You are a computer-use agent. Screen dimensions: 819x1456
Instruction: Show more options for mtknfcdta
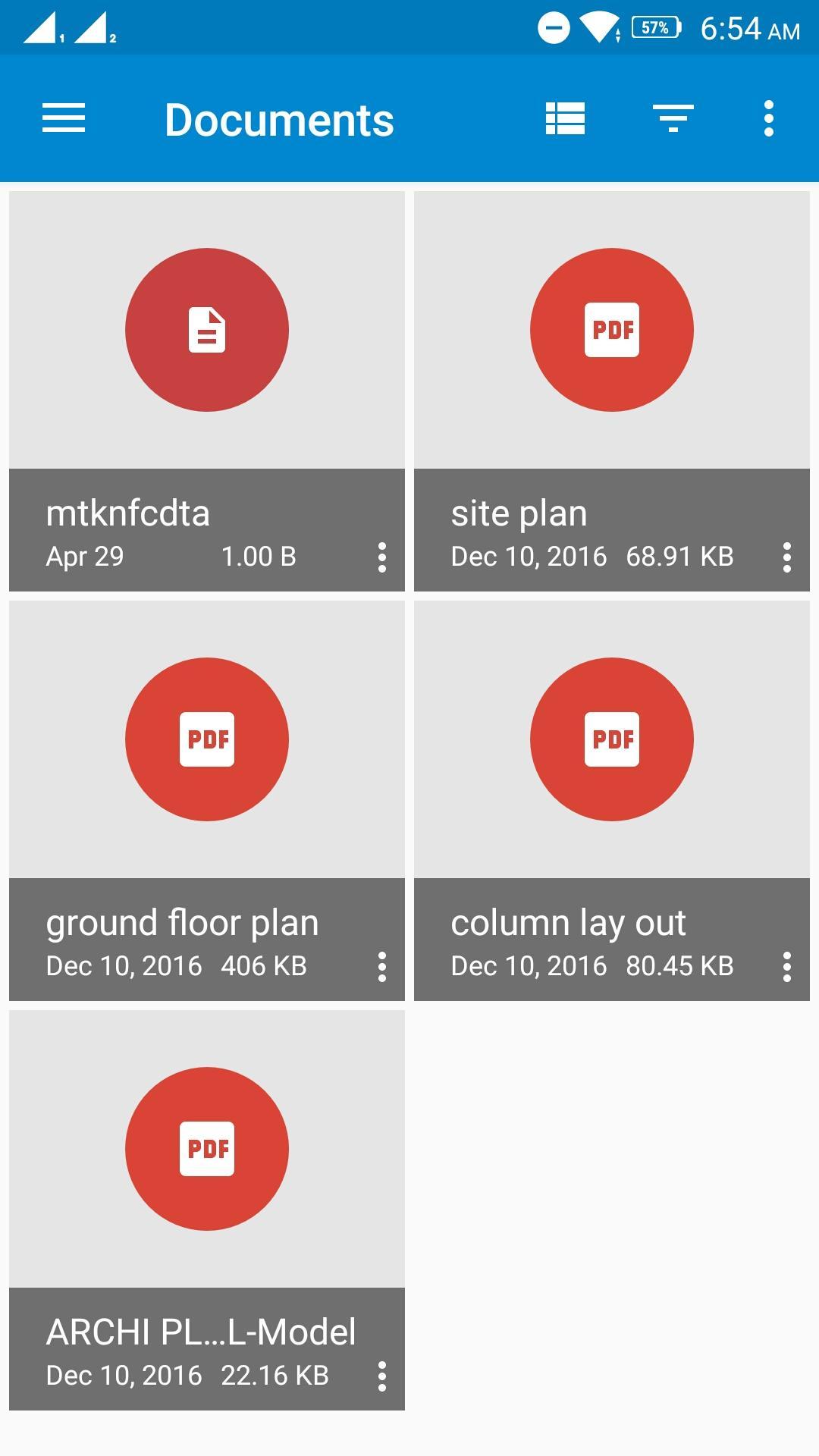pyautogui.click(x=382, y=557)
